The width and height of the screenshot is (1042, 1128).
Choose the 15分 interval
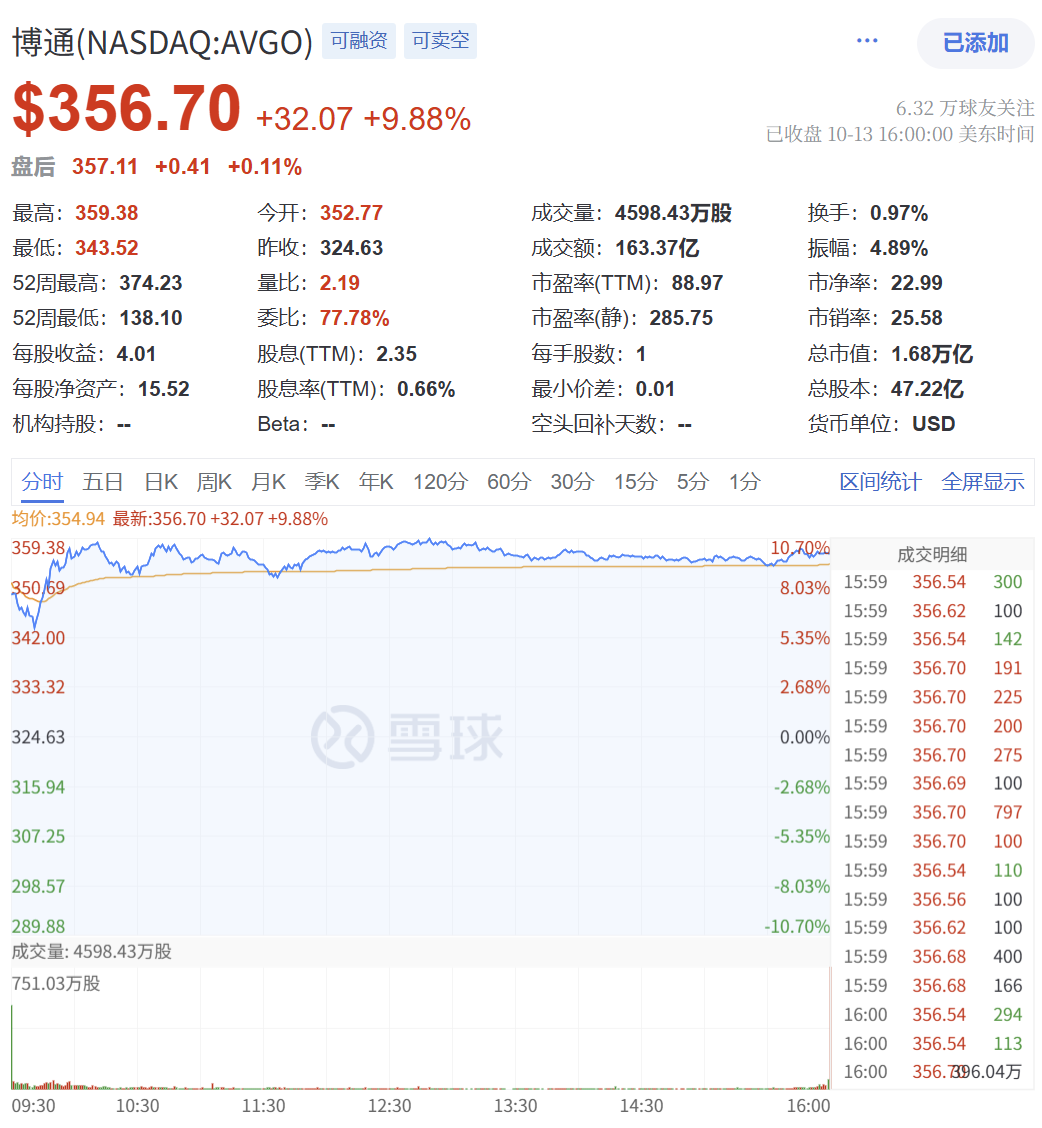[x=635, y=482]
